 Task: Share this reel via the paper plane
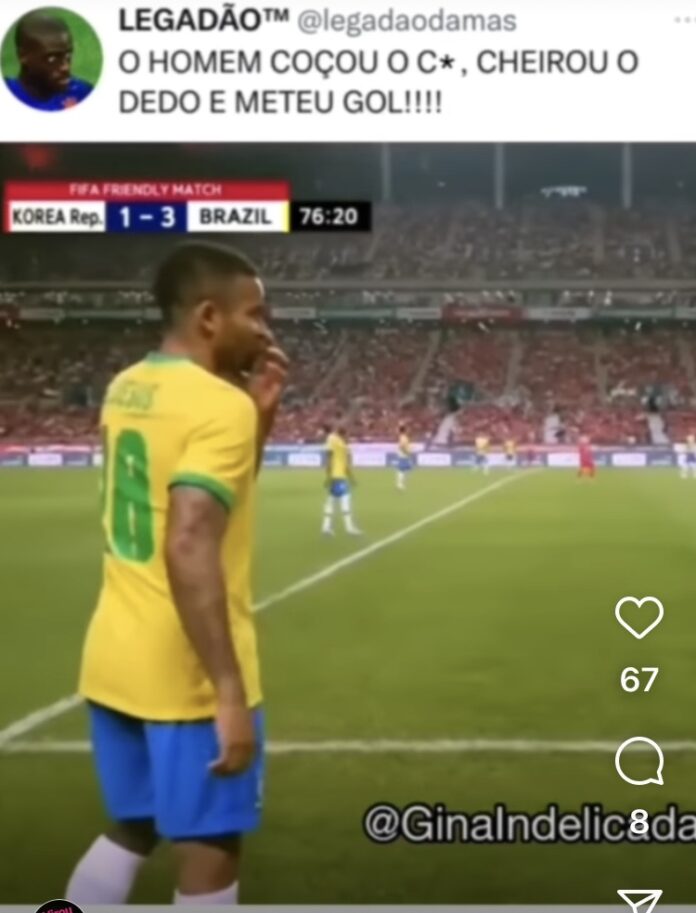click(x=639, y=901)
